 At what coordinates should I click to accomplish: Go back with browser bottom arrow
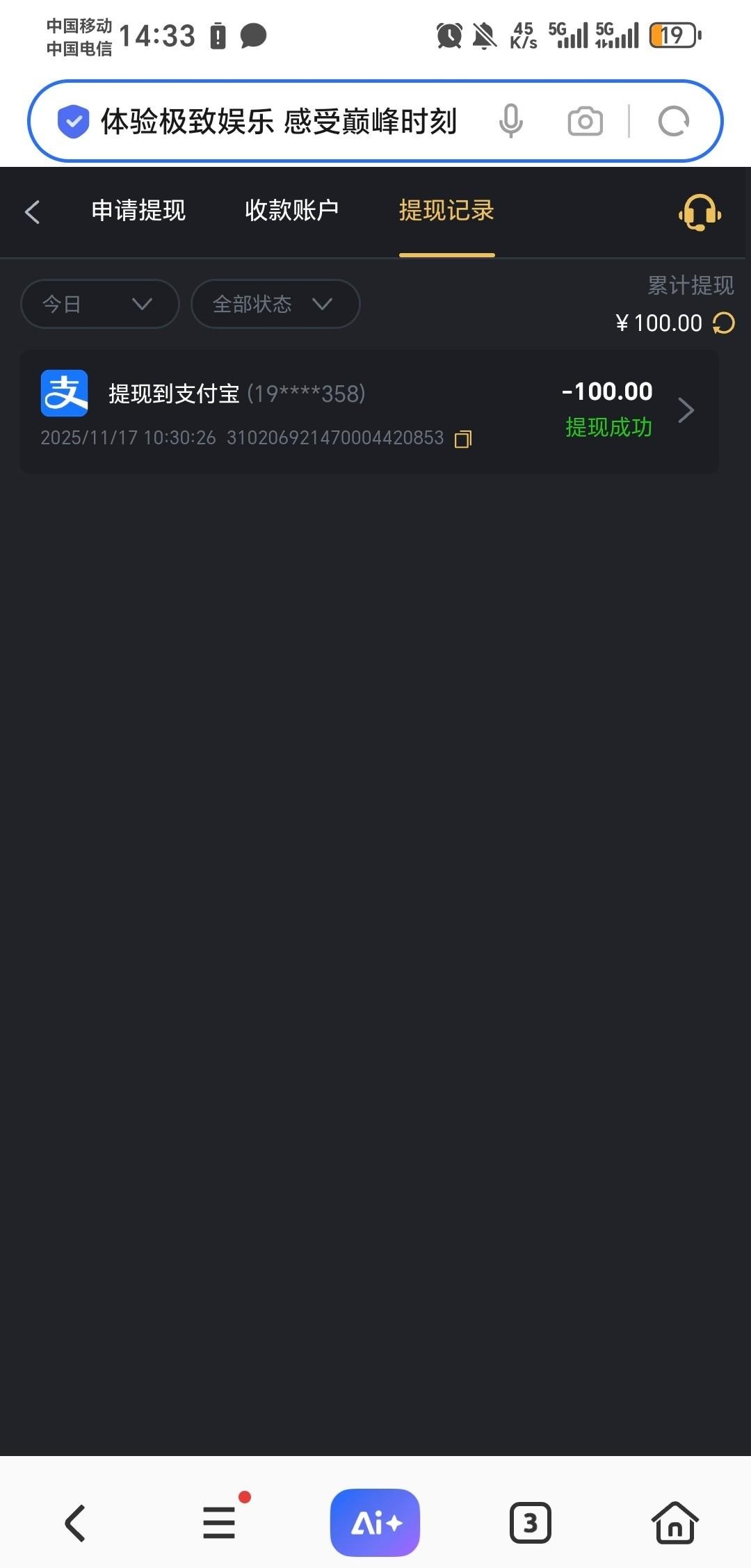click(75, 1523)
